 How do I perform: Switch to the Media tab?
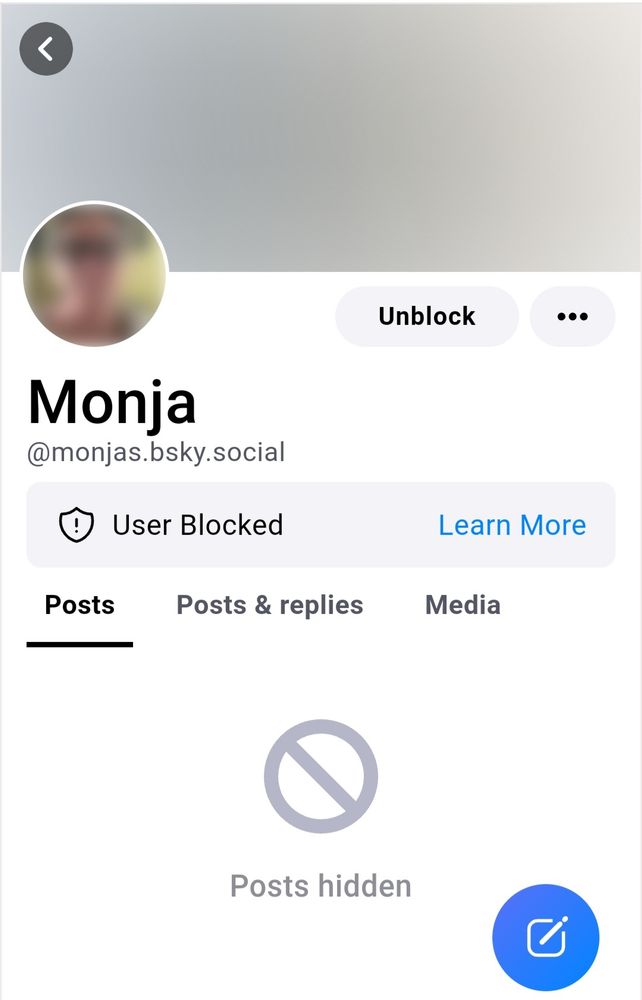(463, 605)
